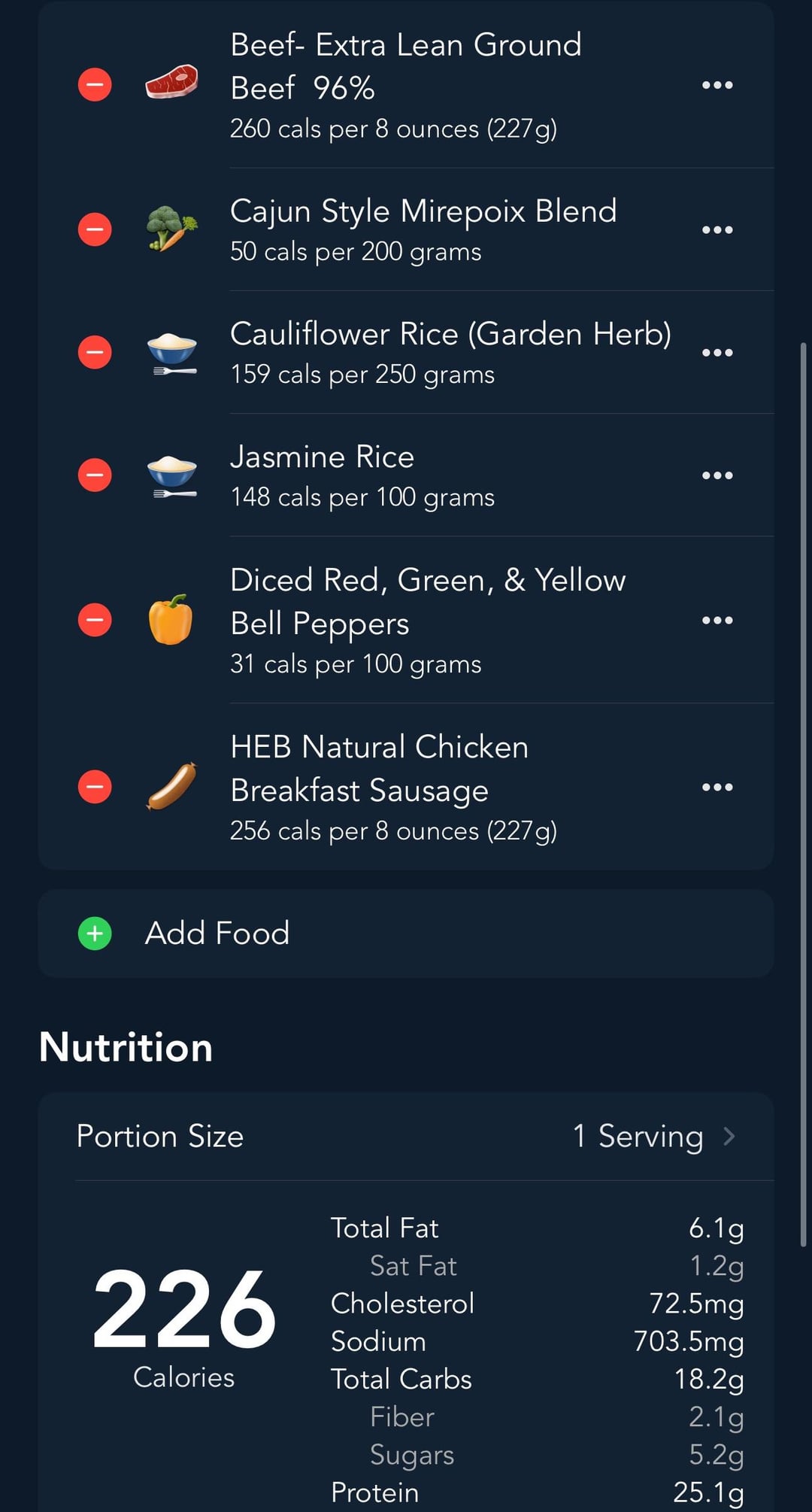The height and width of the screenshot is (1512, 812).
Task: Delete Cauliflower Rice (Garden Herb) ingredient
Action: click(x=95, y=352)
